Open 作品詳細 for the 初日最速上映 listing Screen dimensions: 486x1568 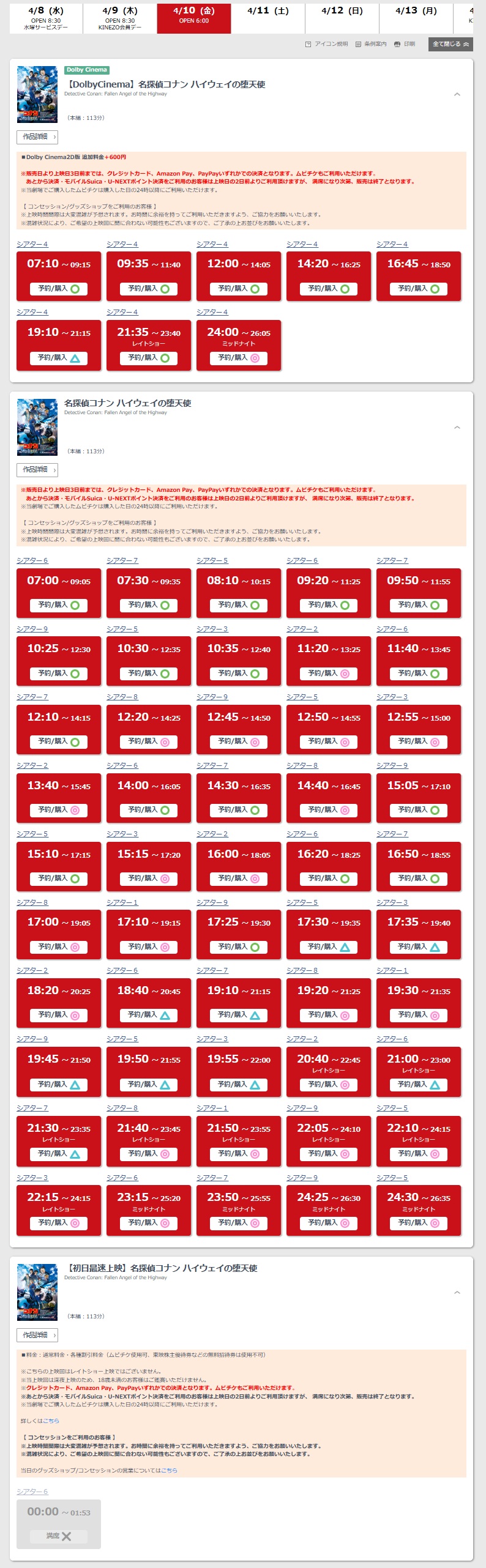[x=37, y=1335]
